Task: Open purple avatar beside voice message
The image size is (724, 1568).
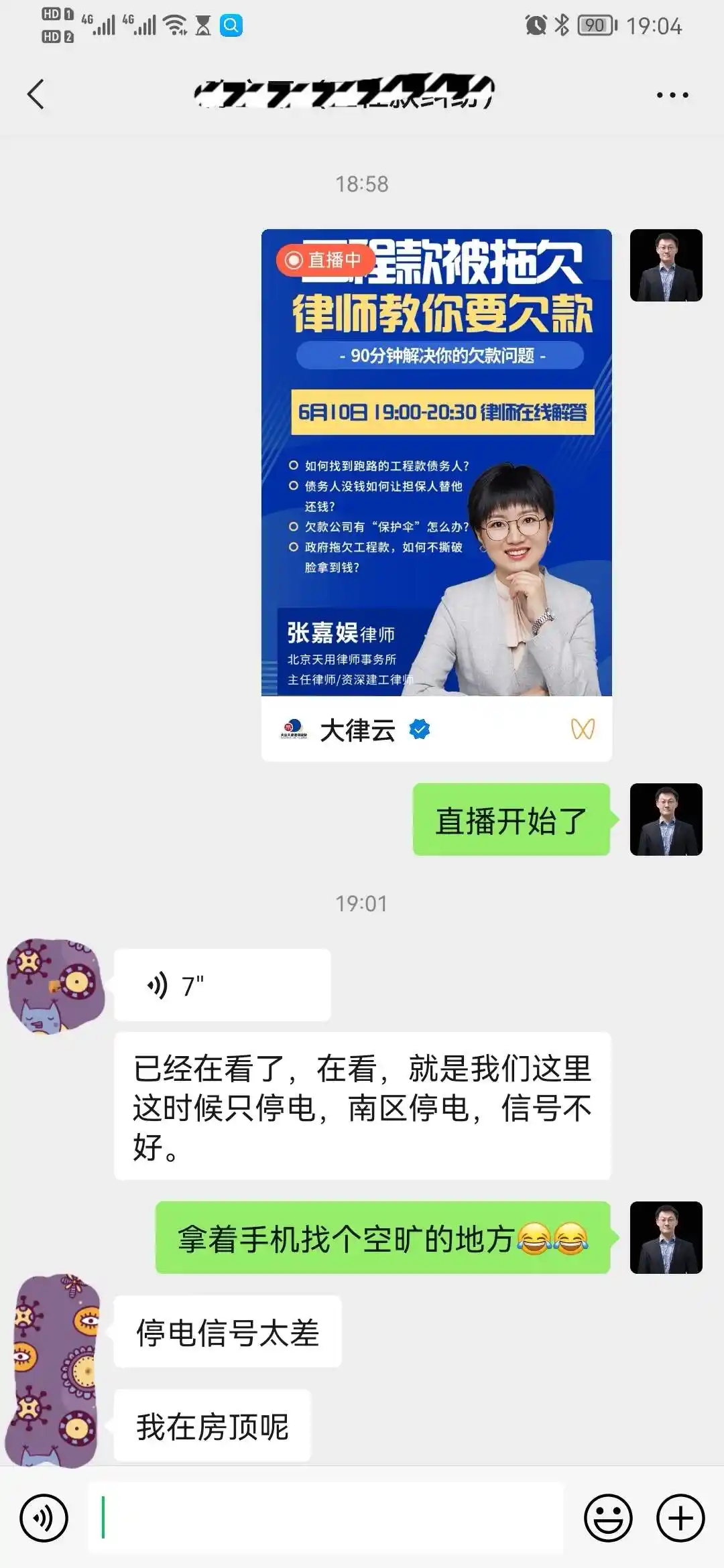Action: (x=56, y=986)
